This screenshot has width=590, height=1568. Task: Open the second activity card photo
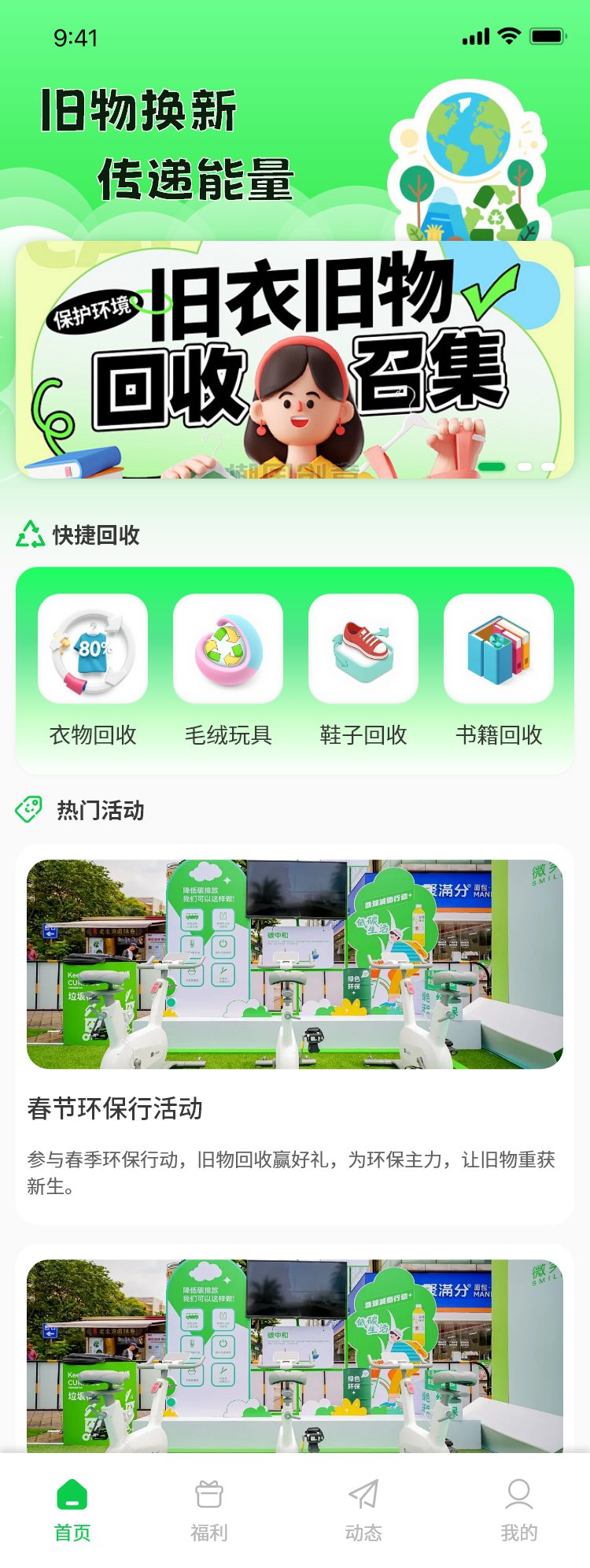click(295, 1354)
